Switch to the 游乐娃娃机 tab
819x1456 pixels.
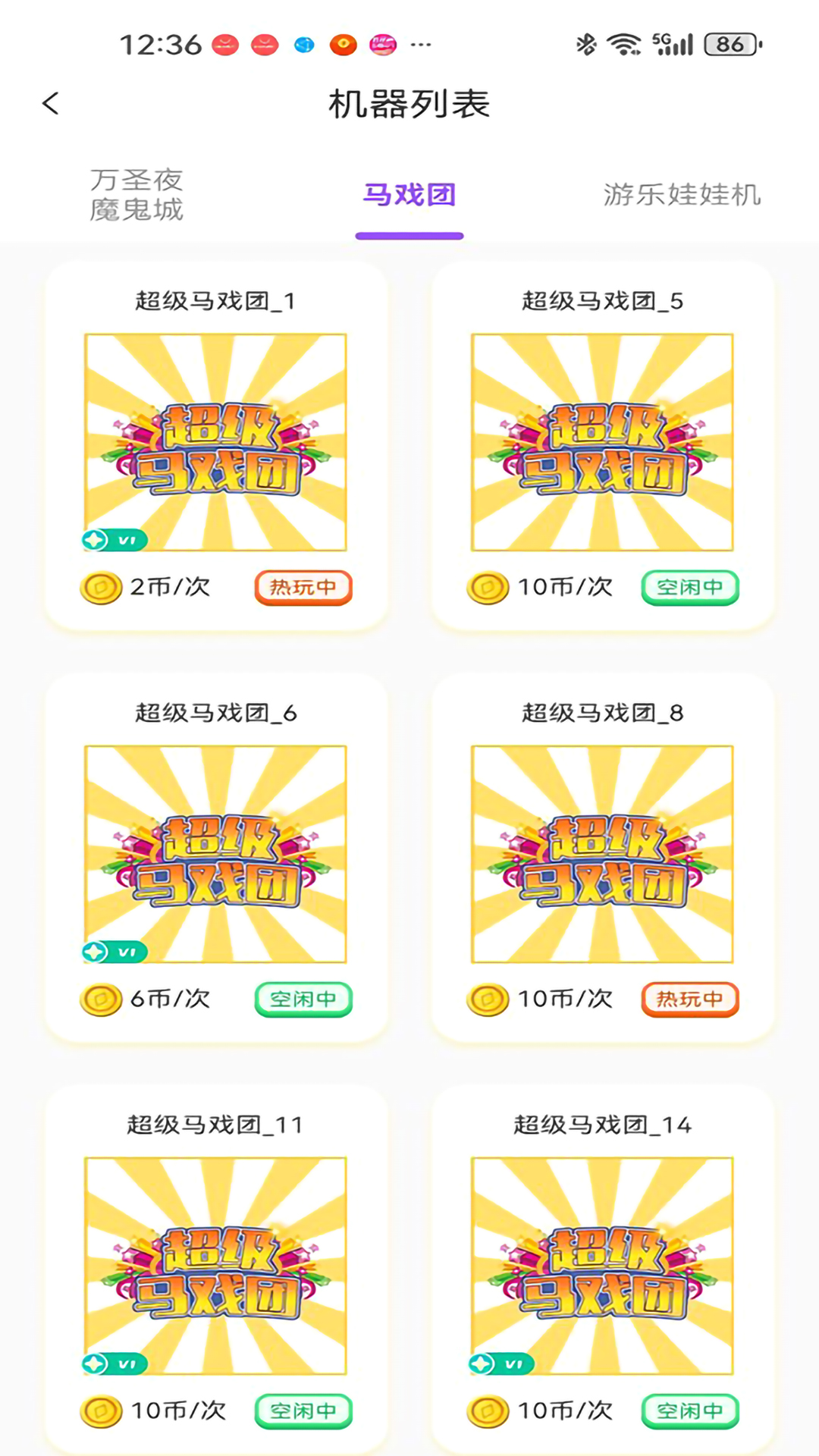click(x=682, y=196)
